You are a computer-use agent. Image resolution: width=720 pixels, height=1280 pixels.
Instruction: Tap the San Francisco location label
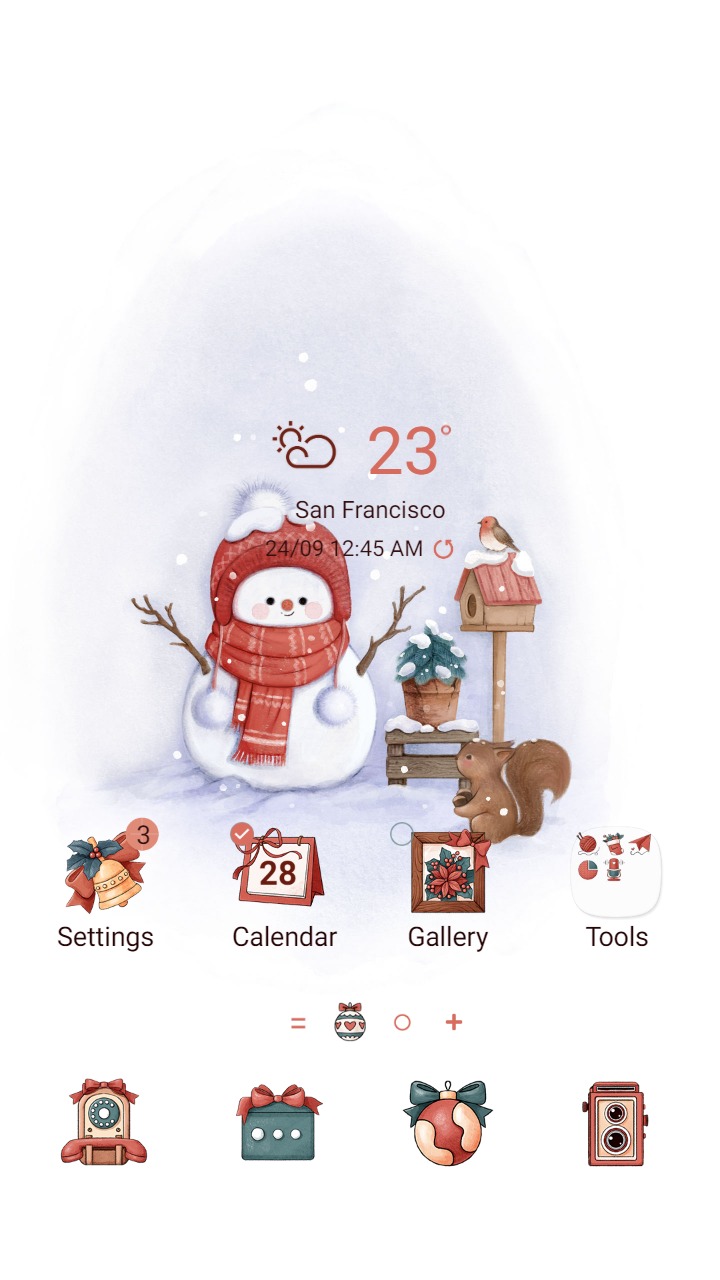370,509
